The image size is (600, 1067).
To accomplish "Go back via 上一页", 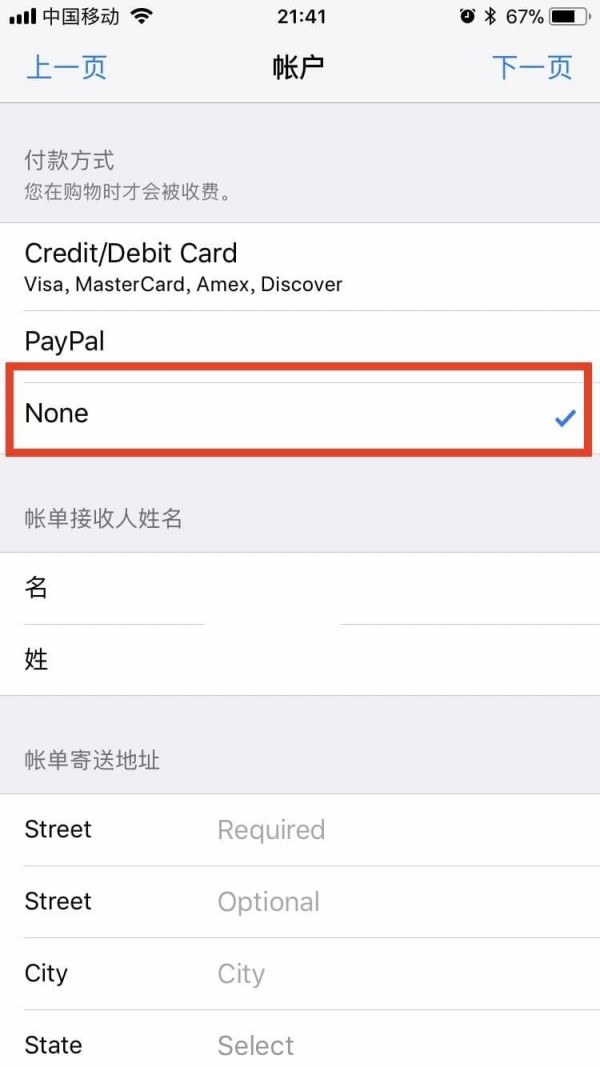I will point(66,68).
